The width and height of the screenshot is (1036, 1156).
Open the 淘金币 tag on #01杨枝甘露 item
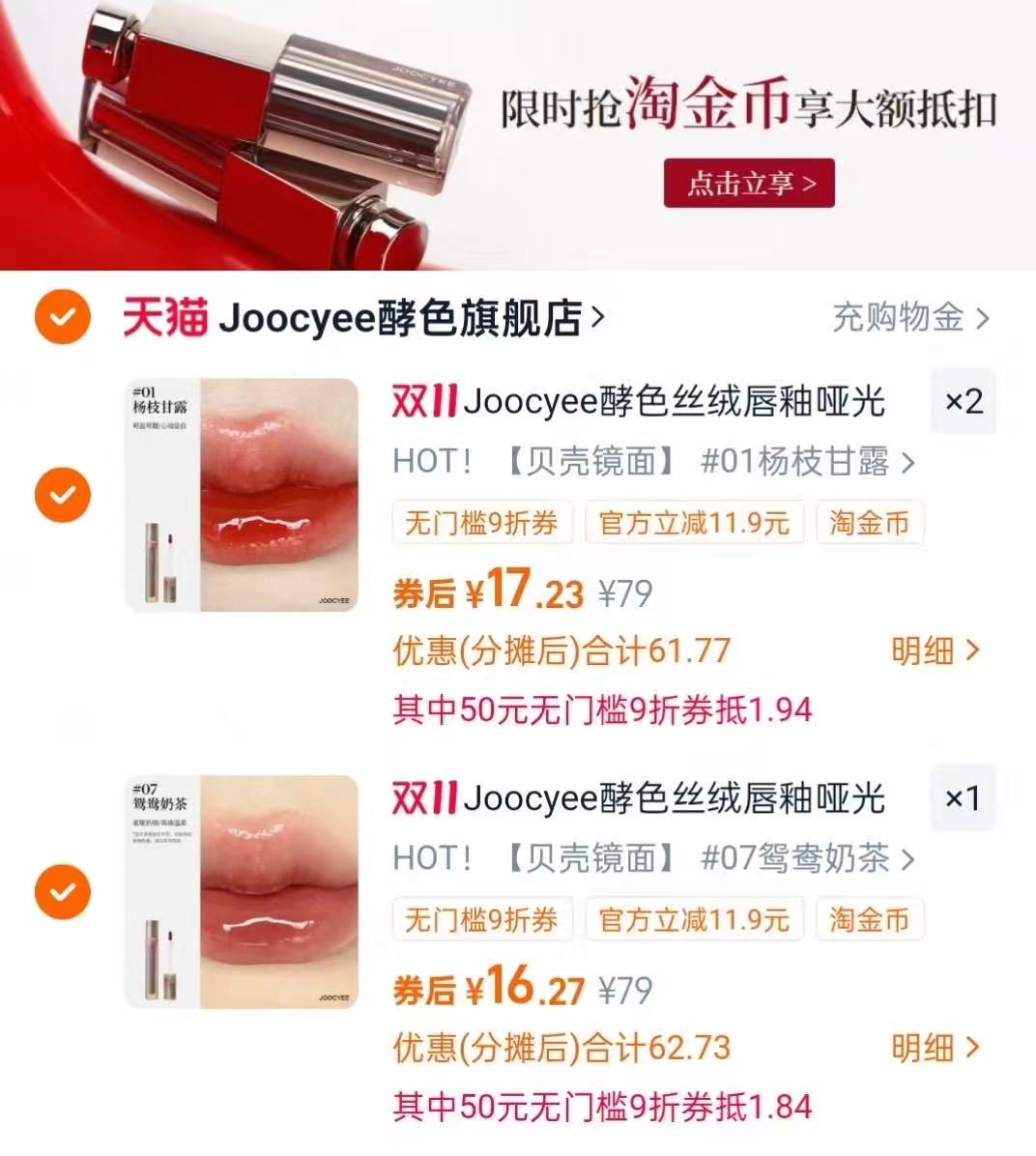coord(868,523)
